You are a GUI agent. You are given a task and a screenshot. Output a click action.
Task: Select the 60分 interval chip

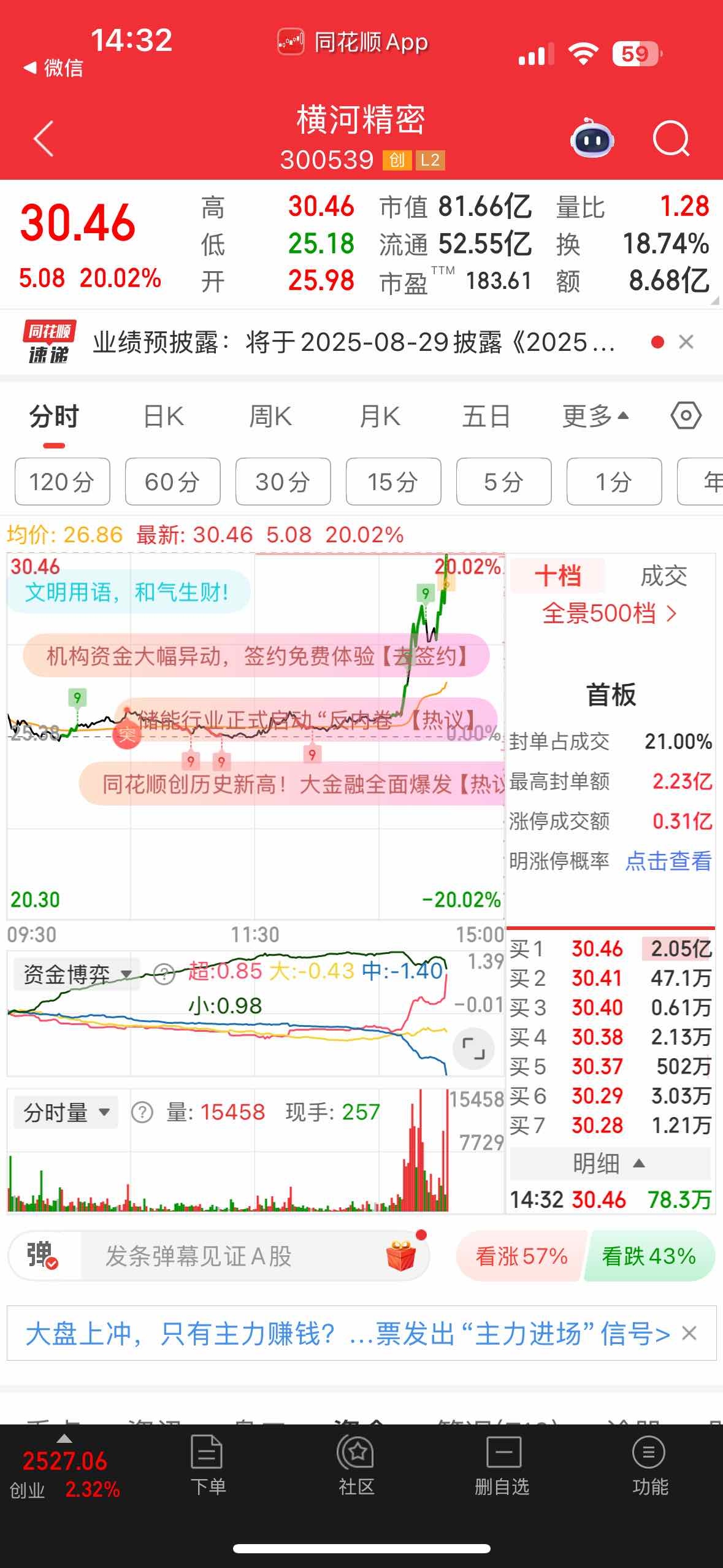[x=172, y=482]
